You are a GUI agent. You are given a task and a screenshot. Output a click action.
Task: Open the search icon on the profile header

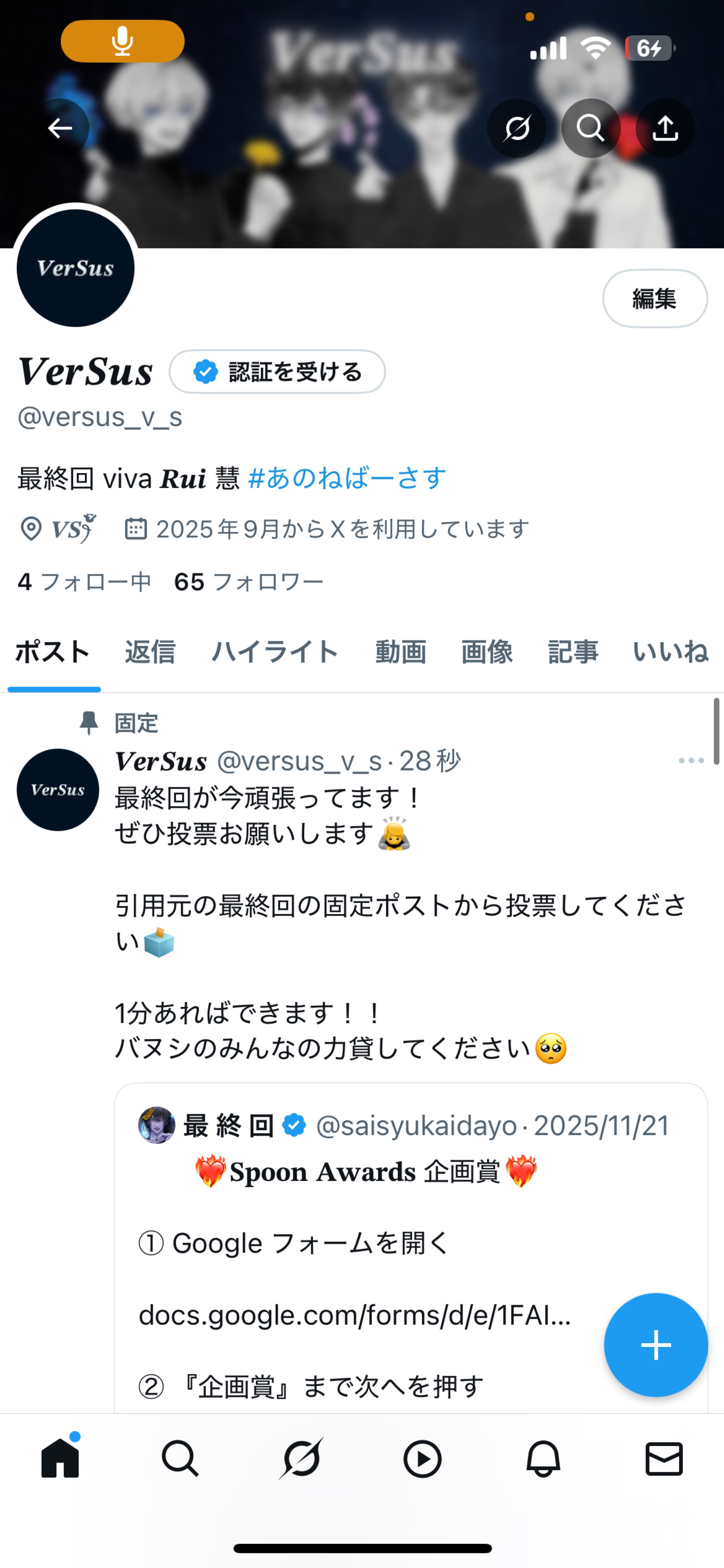pyautogui.click(x=590, y=128)
